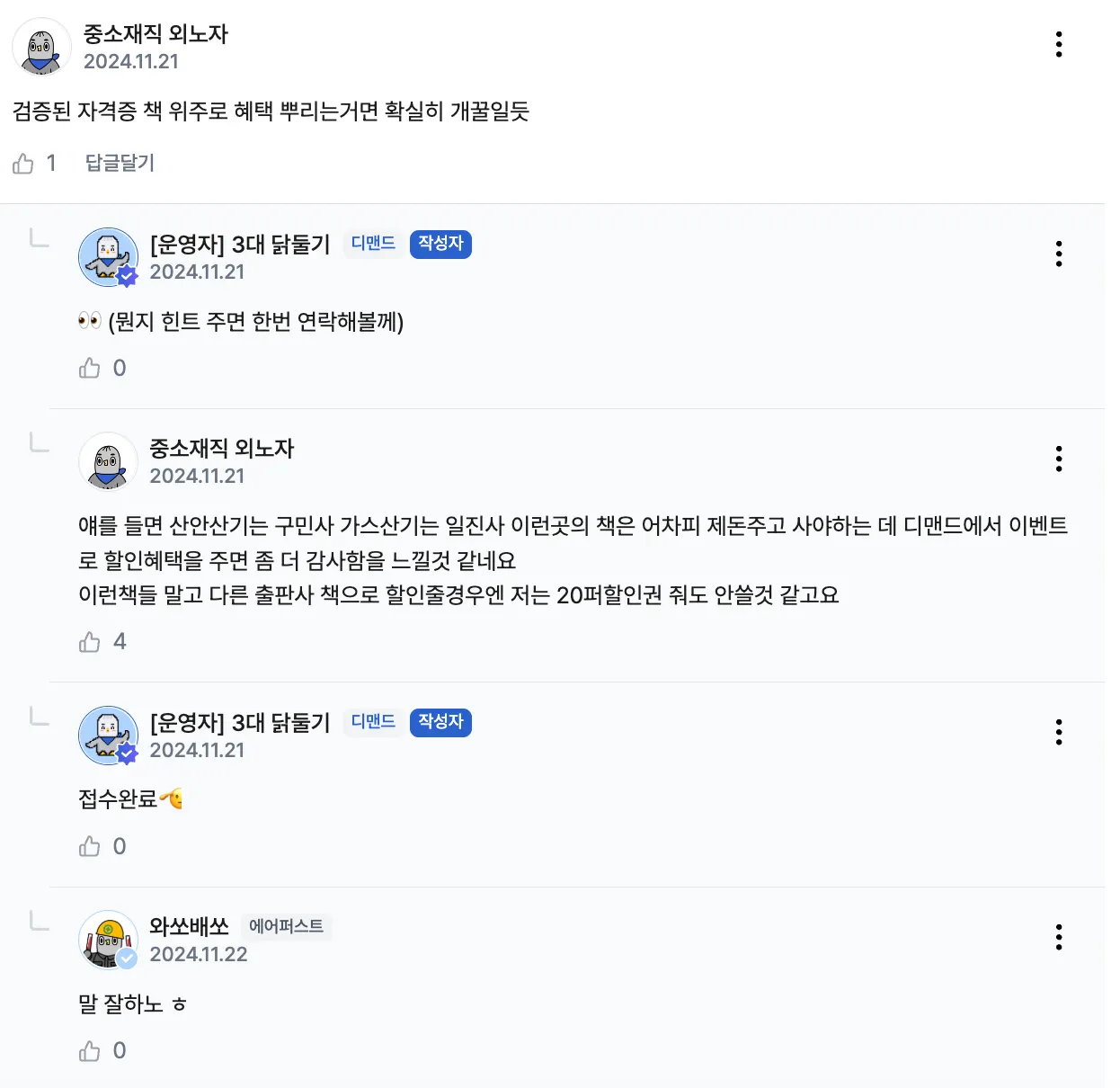Open overflow menu on the '뭔지 힌트' reply
Image resolution: width=1120 pixels, height=1088 pixels.
[x=1059, y=254]
